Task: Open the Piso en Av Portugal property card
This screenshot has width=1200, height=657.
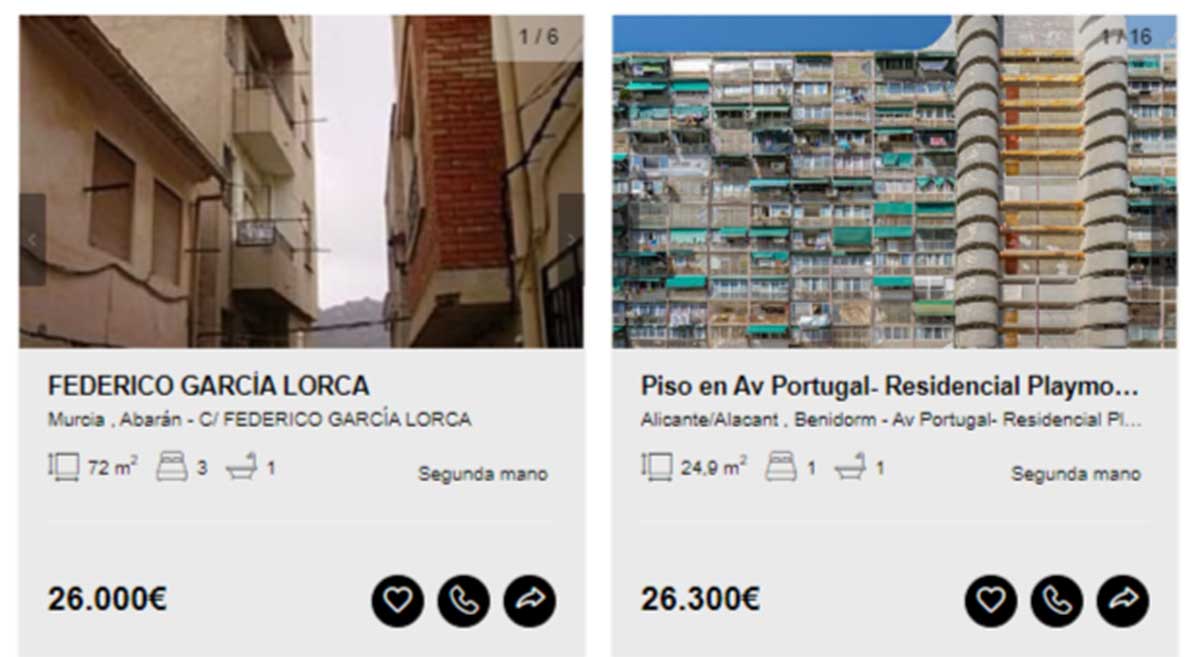Action: (889, 386)
